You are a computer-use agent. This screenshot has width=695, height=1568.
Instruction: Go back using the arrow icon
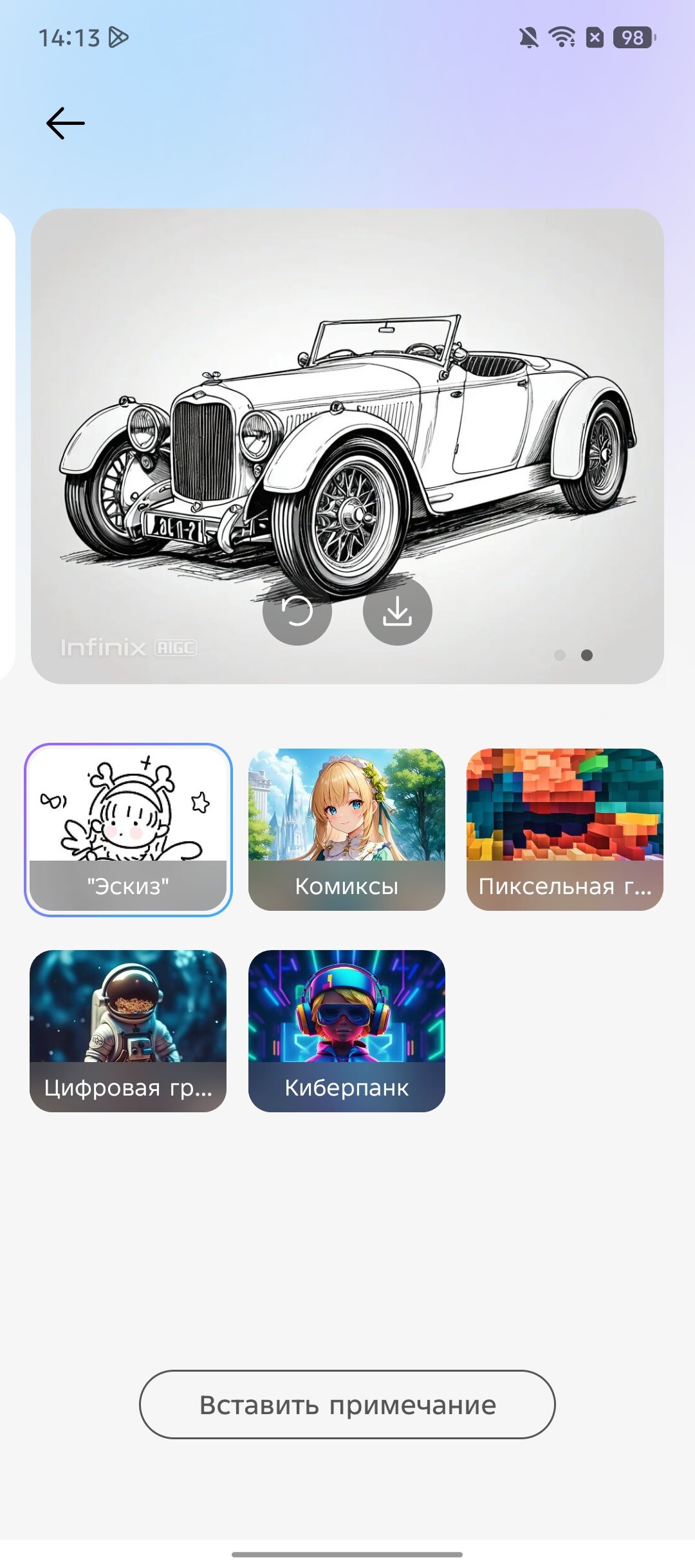[66, 123]
